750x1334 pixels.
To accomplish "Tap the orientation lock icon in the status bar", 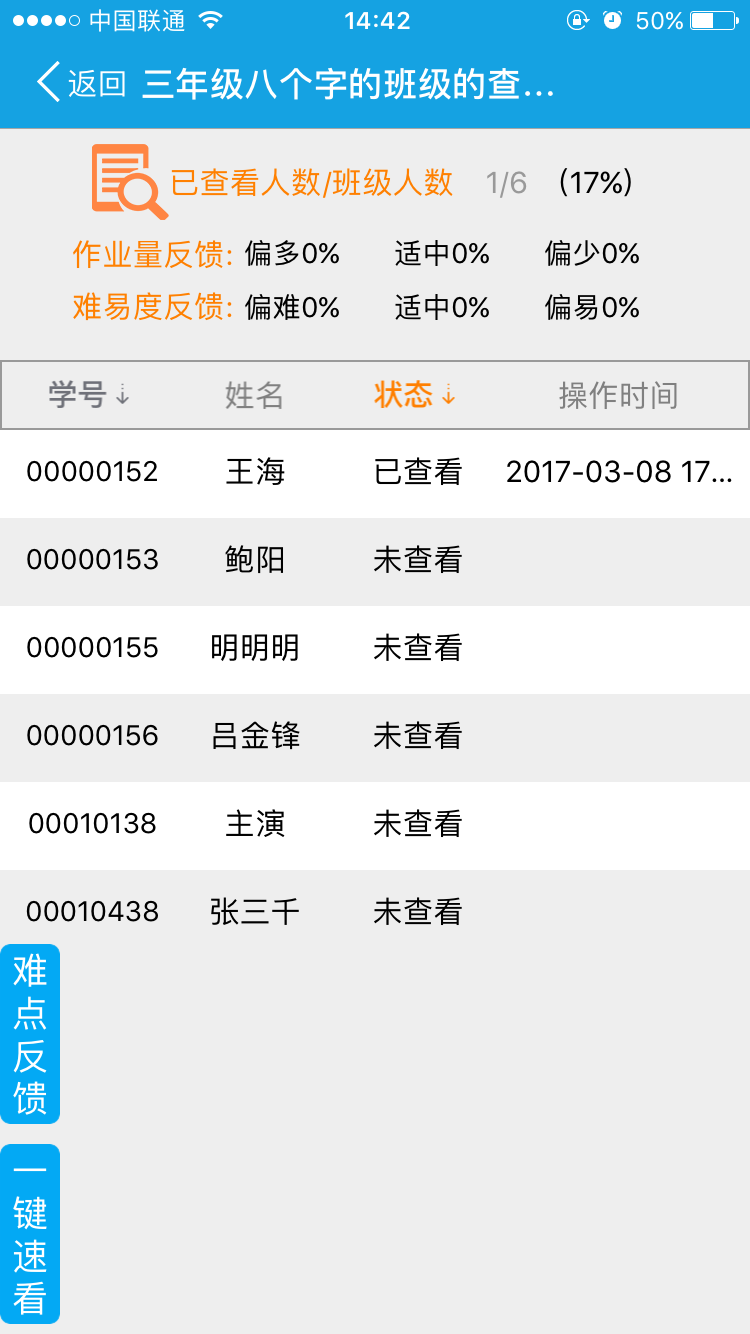I will [578, 19].
